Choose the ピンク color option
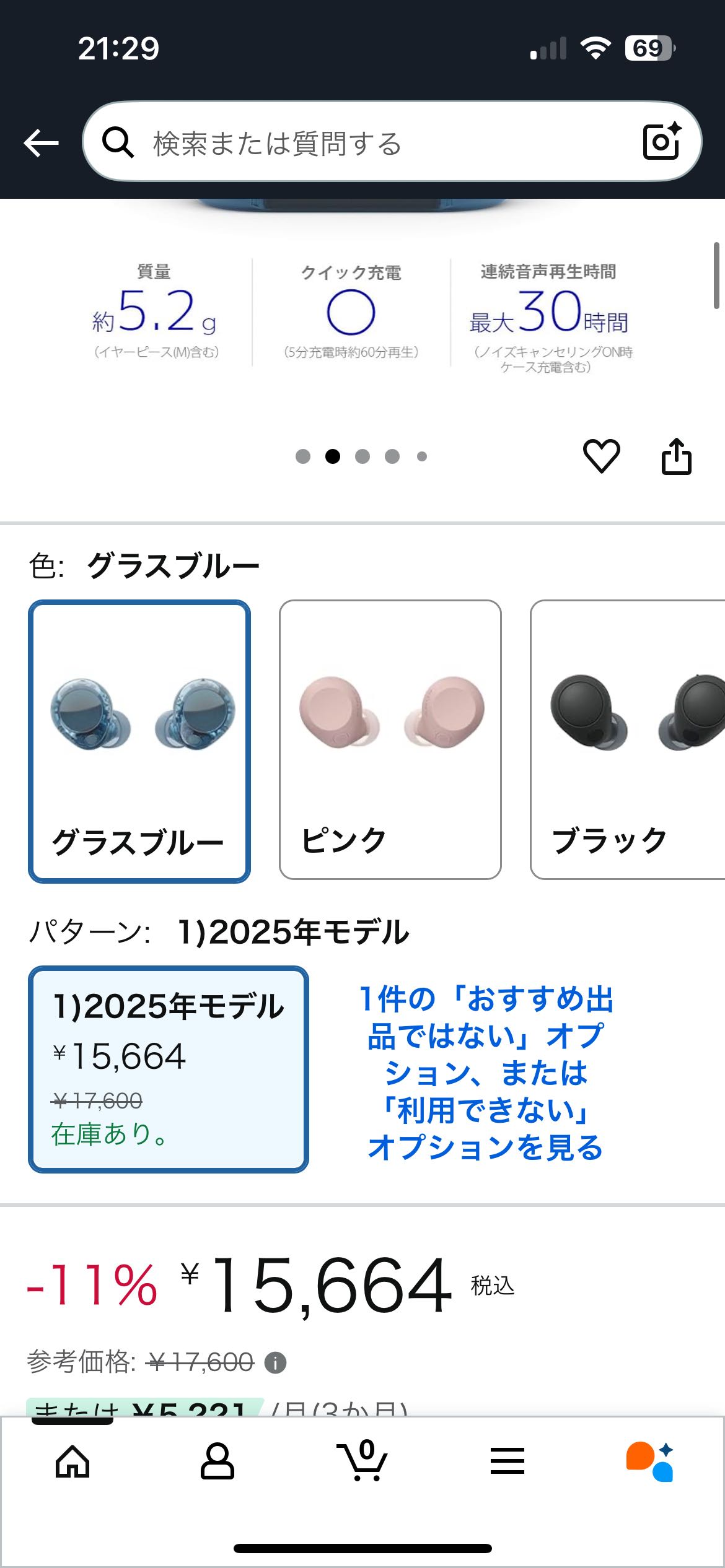Viewport: 725px width, 1568px height. point(390,739)
